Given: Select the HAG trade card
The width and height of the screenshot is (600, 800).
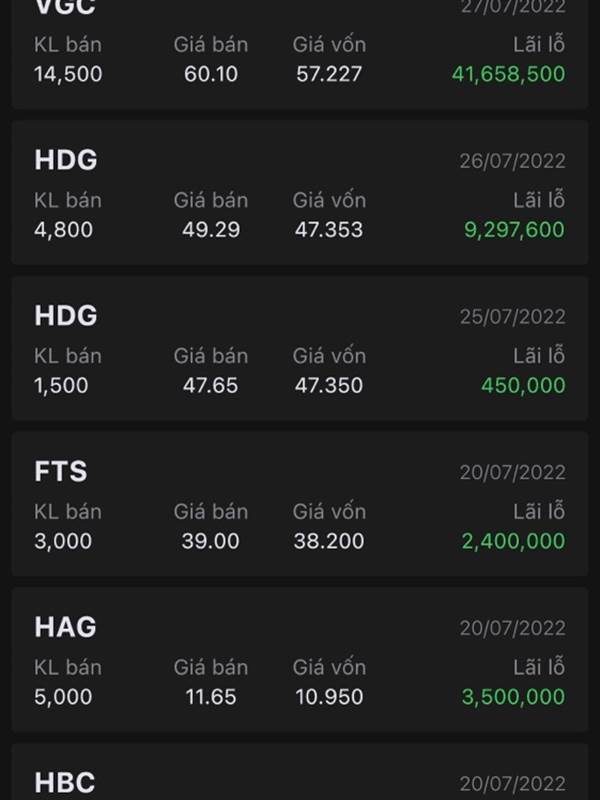Looking at the screenshot, I should (x=300, y=661).
